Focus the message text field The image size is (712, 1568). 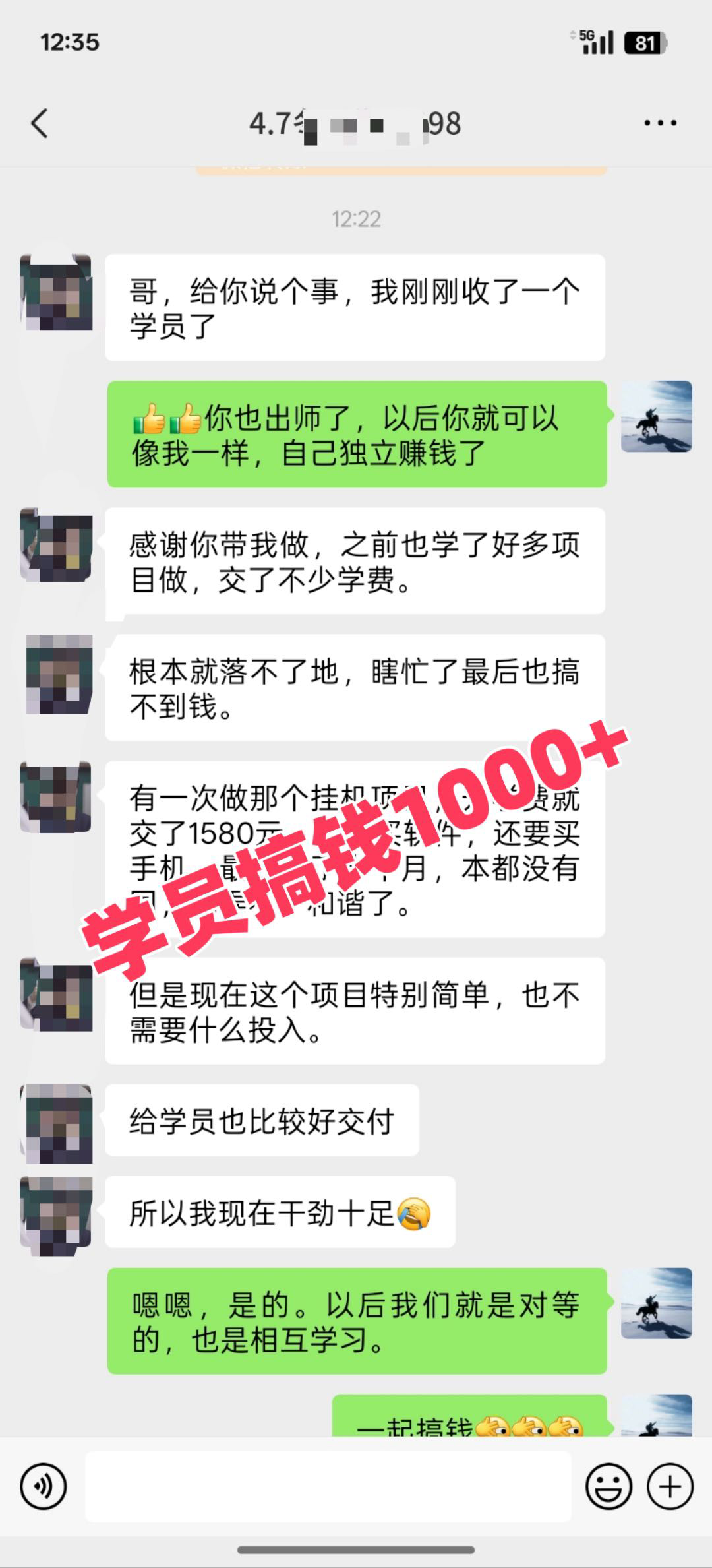tap(328, 1487)
